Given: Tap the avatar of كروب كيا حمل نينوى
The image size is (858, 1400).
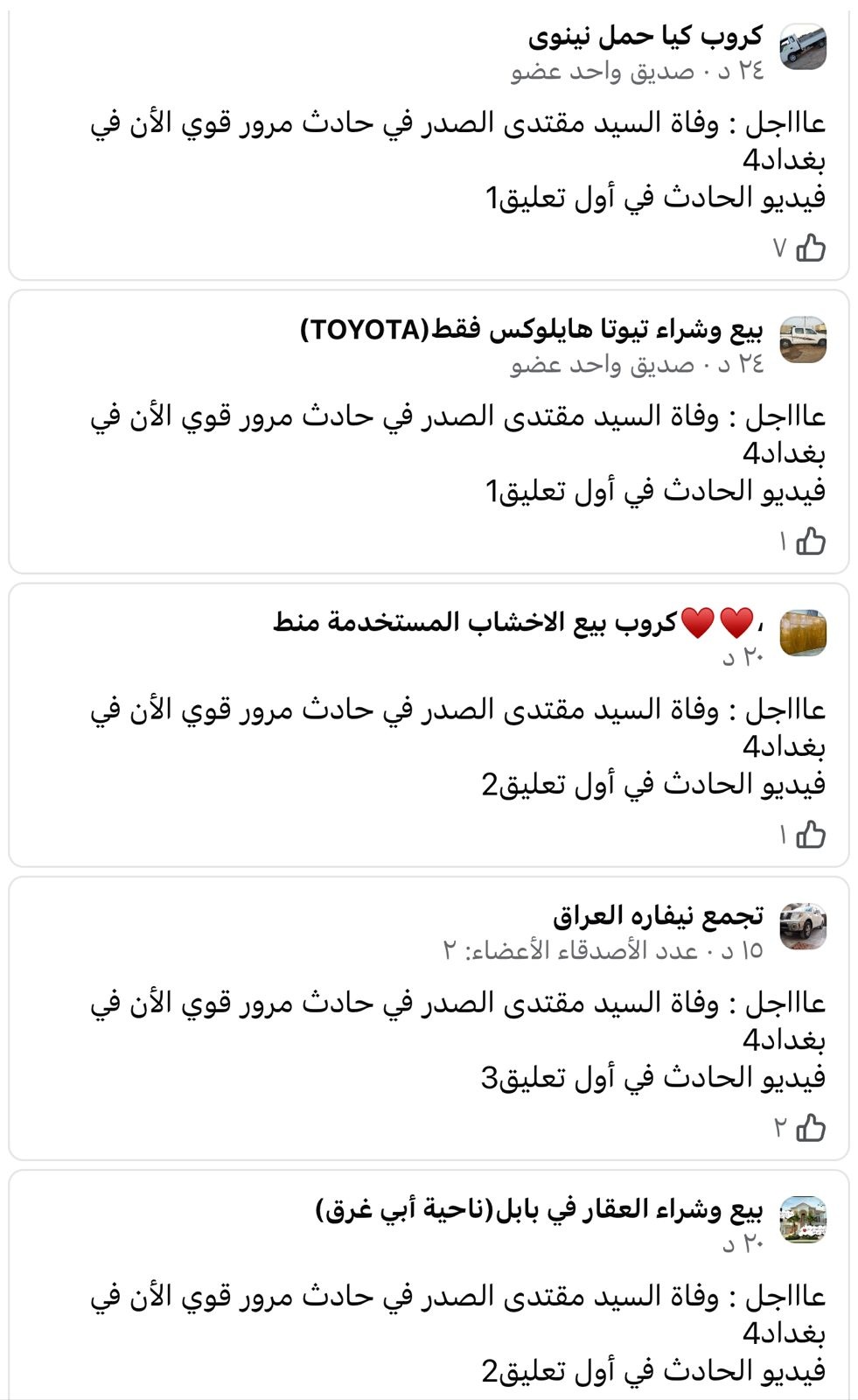Looking at the screenshot, I should tap(802, 47).
